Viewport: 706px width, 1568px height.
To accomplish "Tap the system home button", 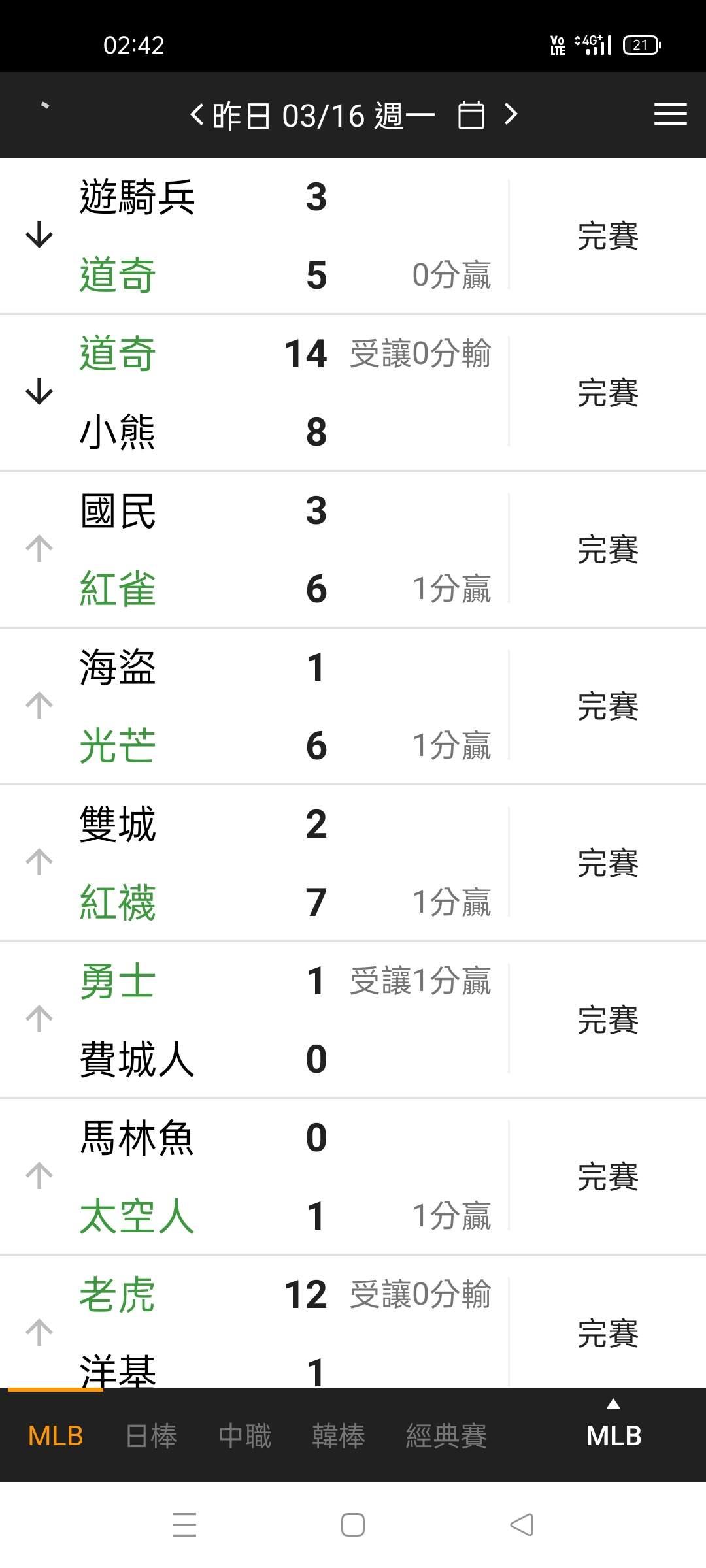I will pos(353,1525).
